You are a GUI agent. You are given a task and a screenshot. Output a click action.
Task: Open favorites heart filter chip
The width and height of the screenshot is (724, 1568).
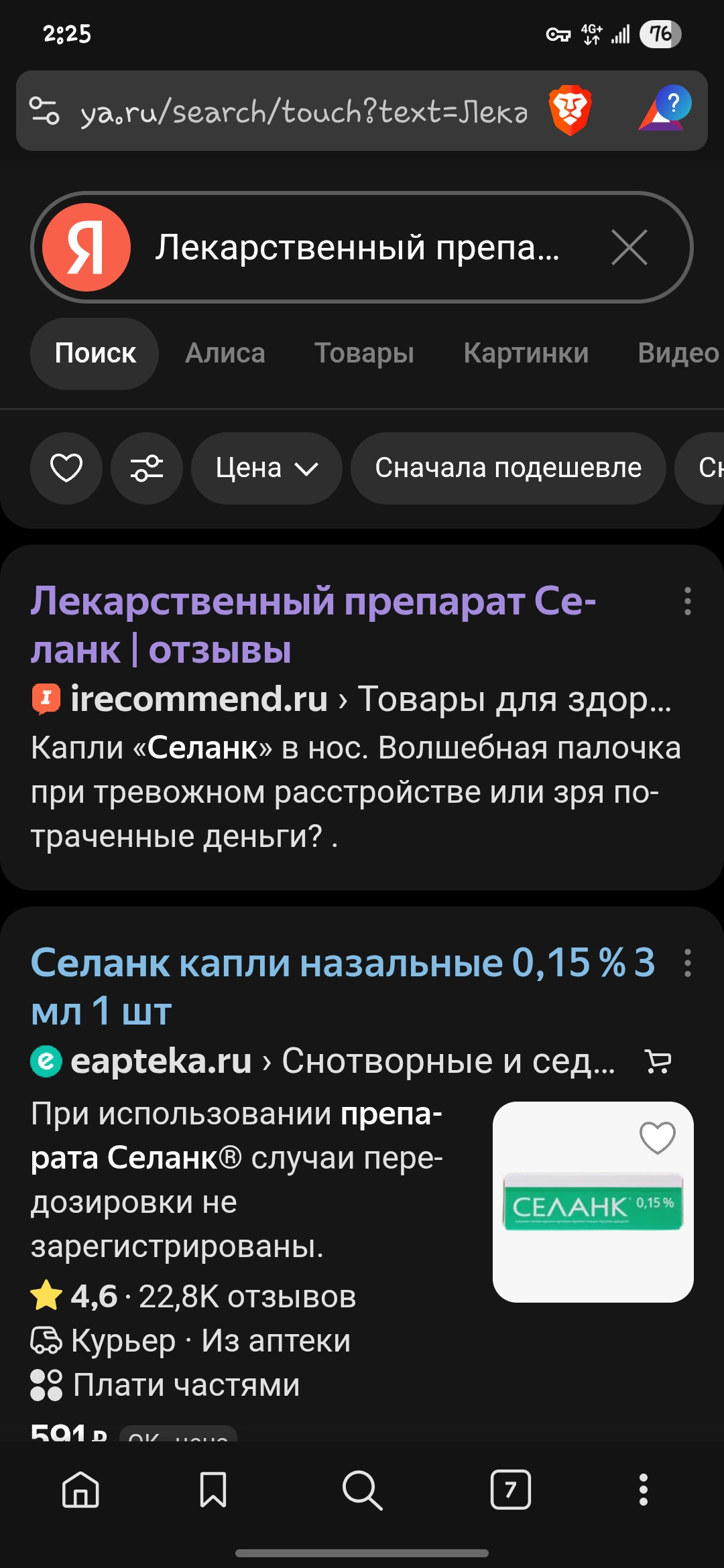click(x=66, y=468)
